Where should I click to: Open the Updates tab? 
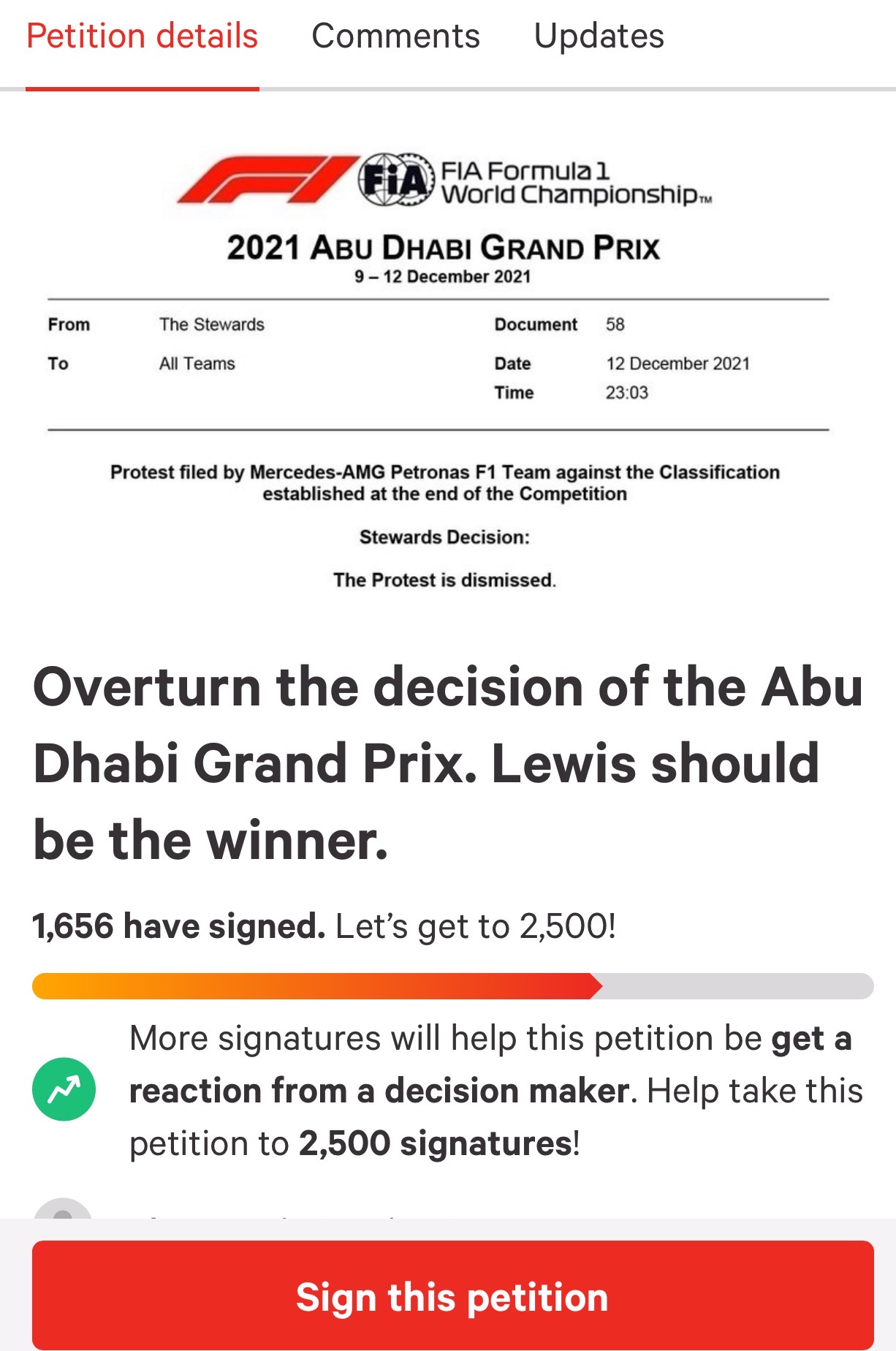(599, 37)
